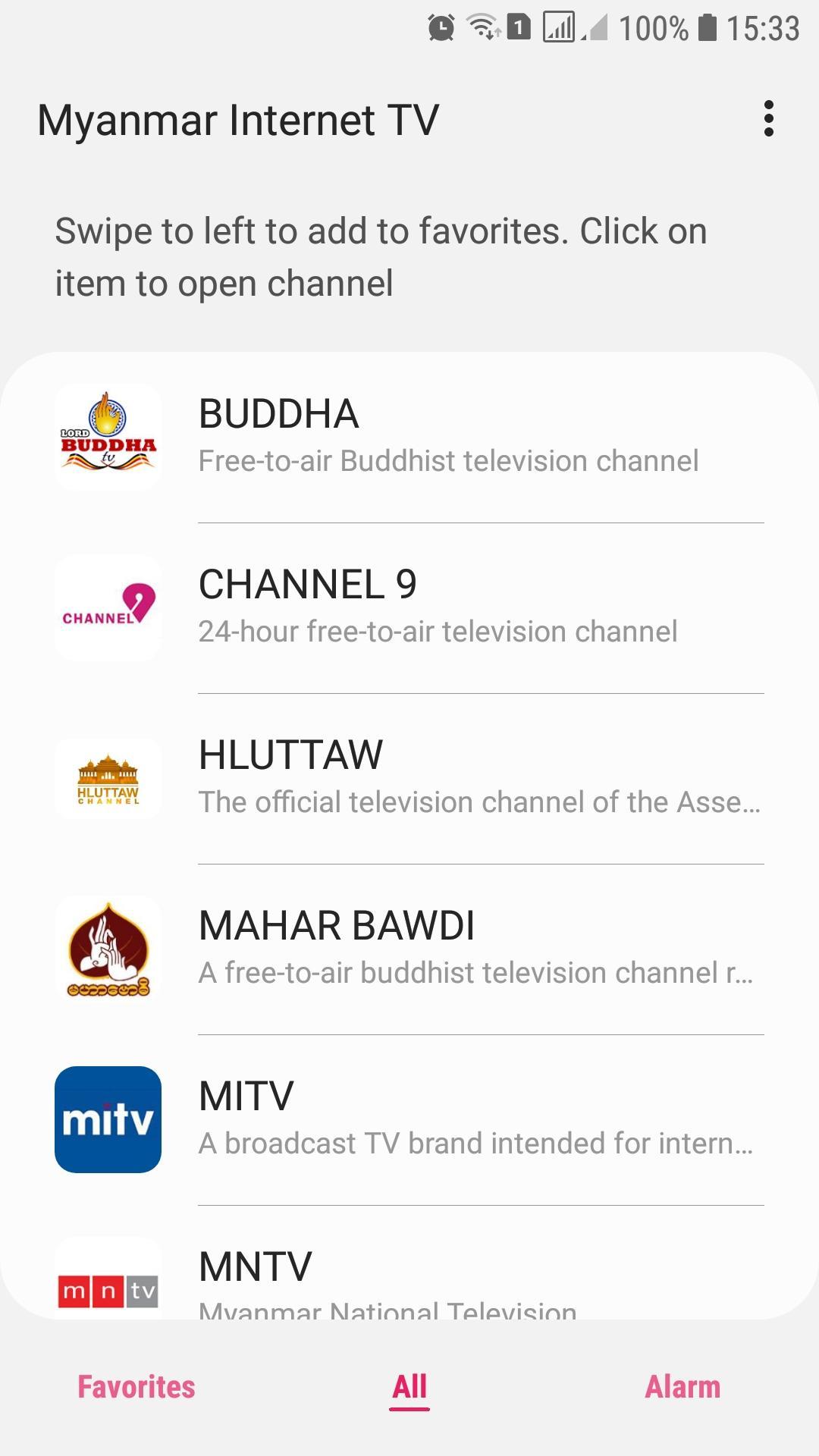Viewport: 819px width, 1456px height.
Task: Switch to the Favorites tab
Action: point(136,1387)
